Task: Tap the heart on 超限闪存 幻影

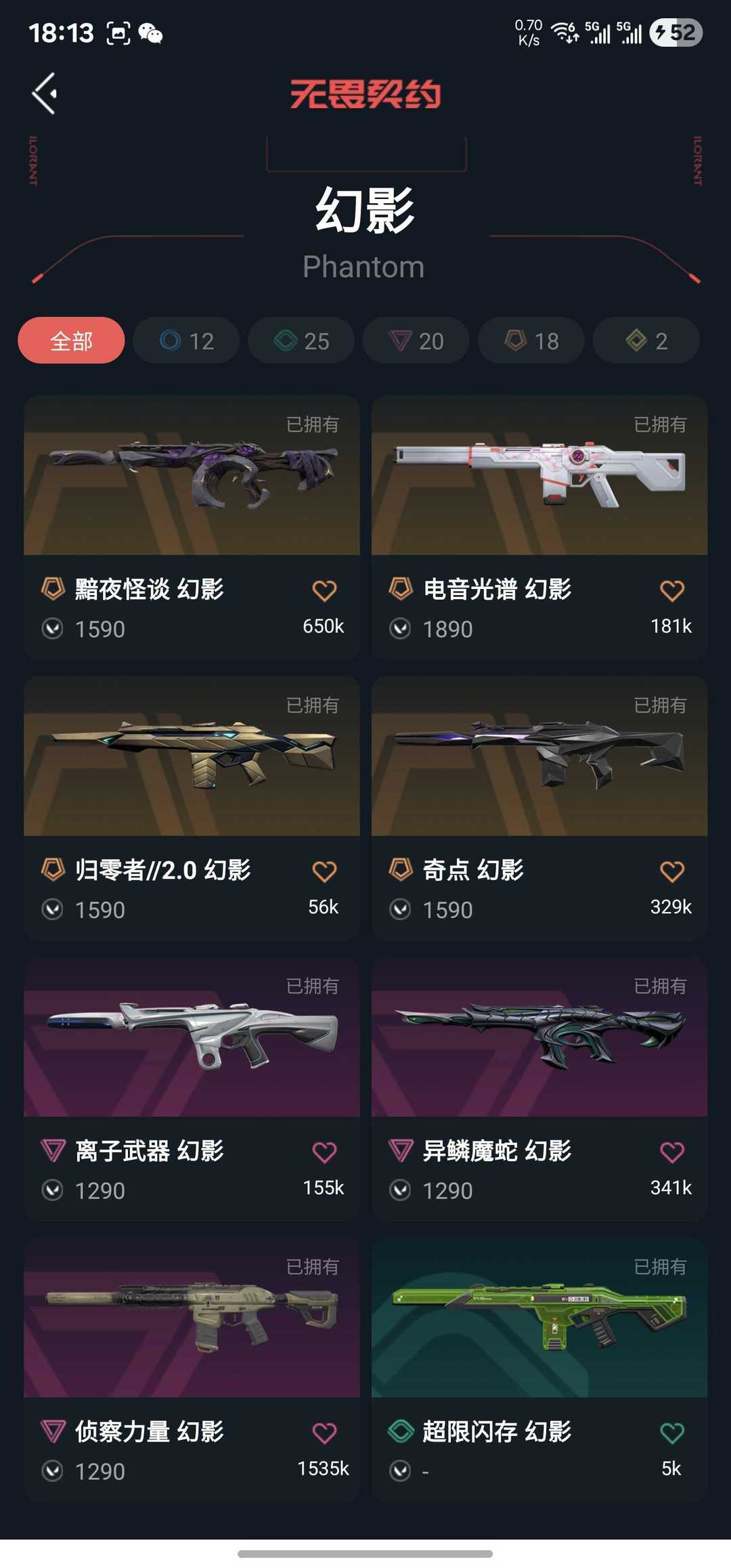Action: pyautogui.click(x=671, y=1433)
